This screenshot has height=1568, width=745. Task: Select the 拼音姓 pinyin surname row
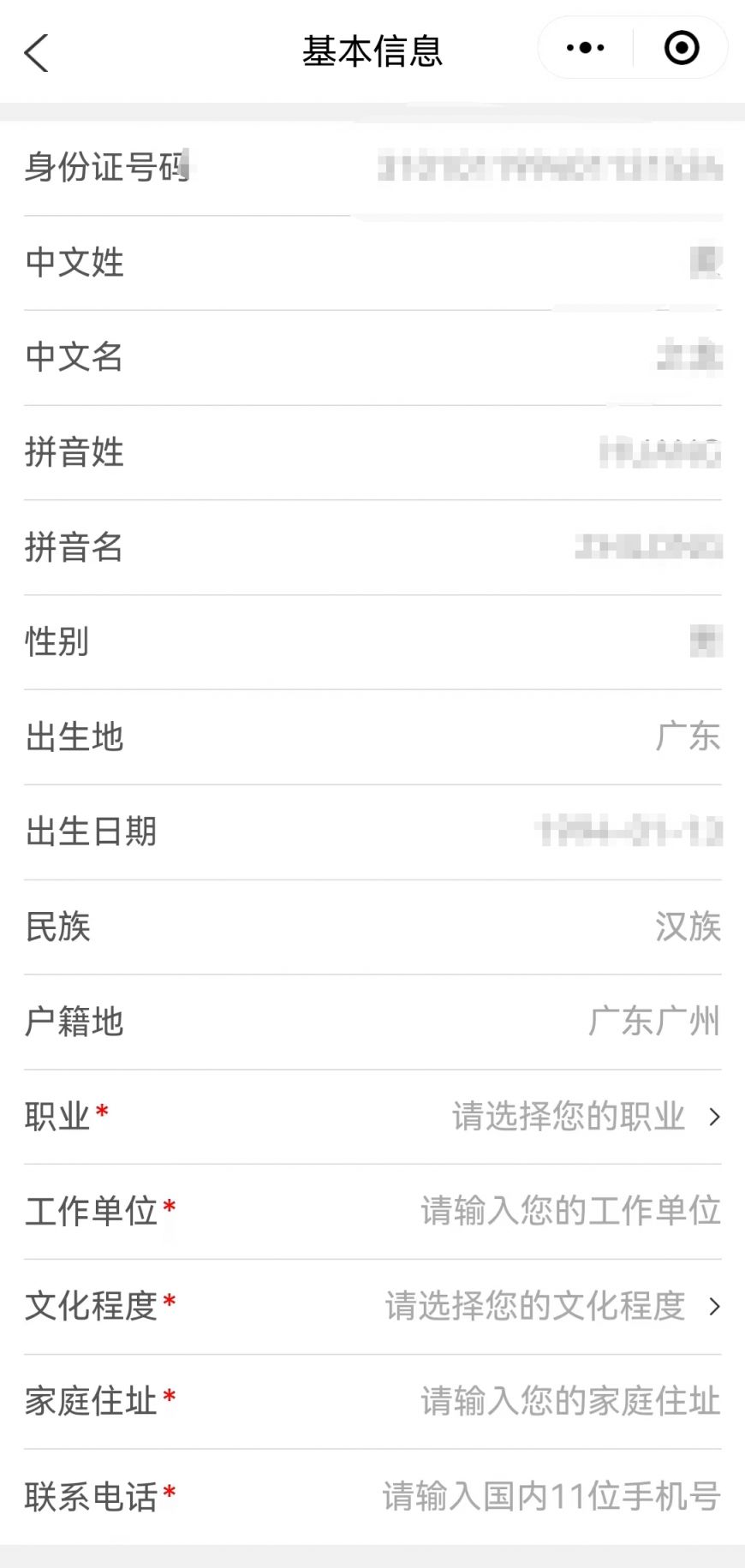[x=372, y=454]
